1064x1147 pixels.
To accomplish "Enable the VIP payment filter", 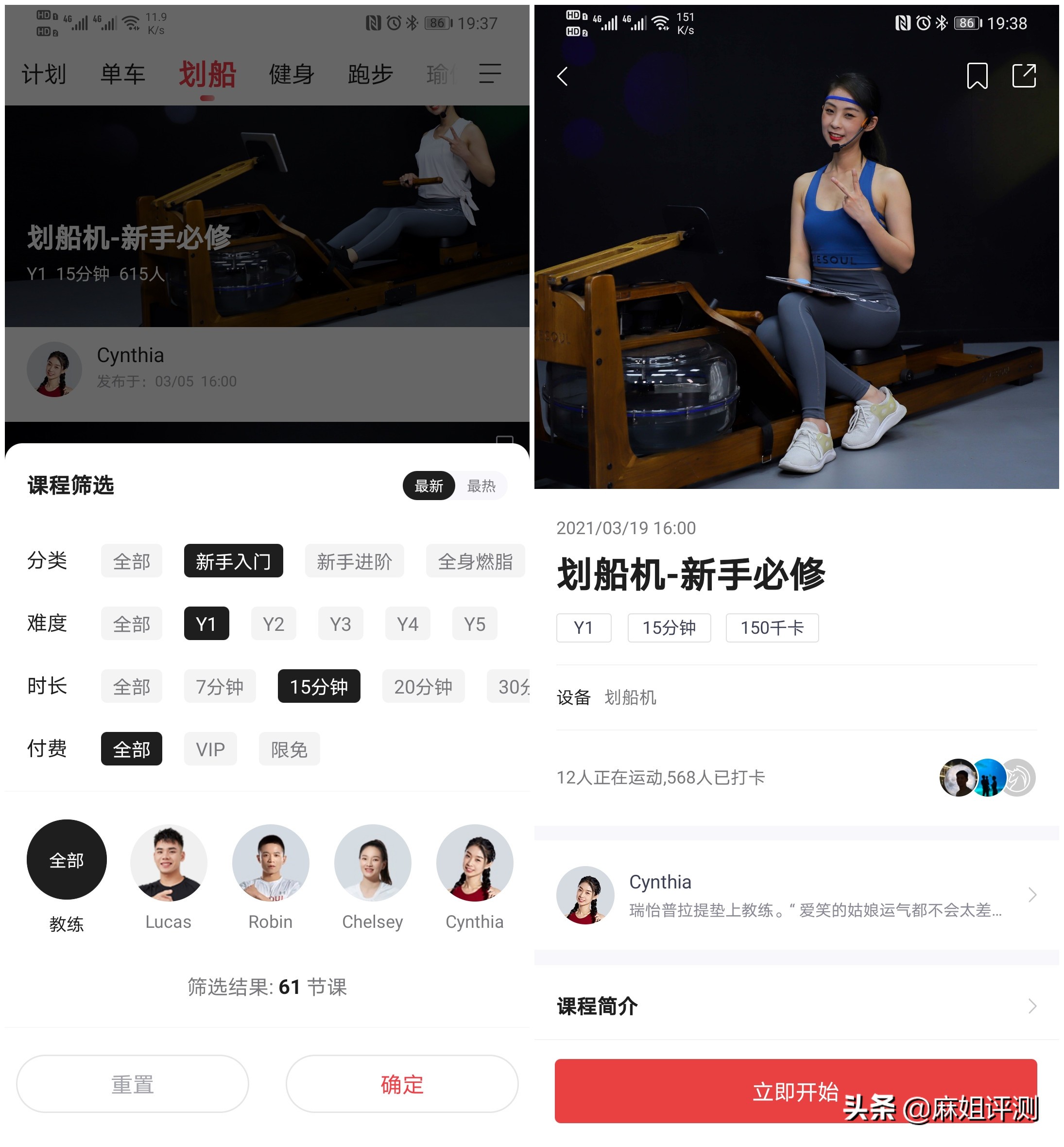I will [x=210, y=749].
